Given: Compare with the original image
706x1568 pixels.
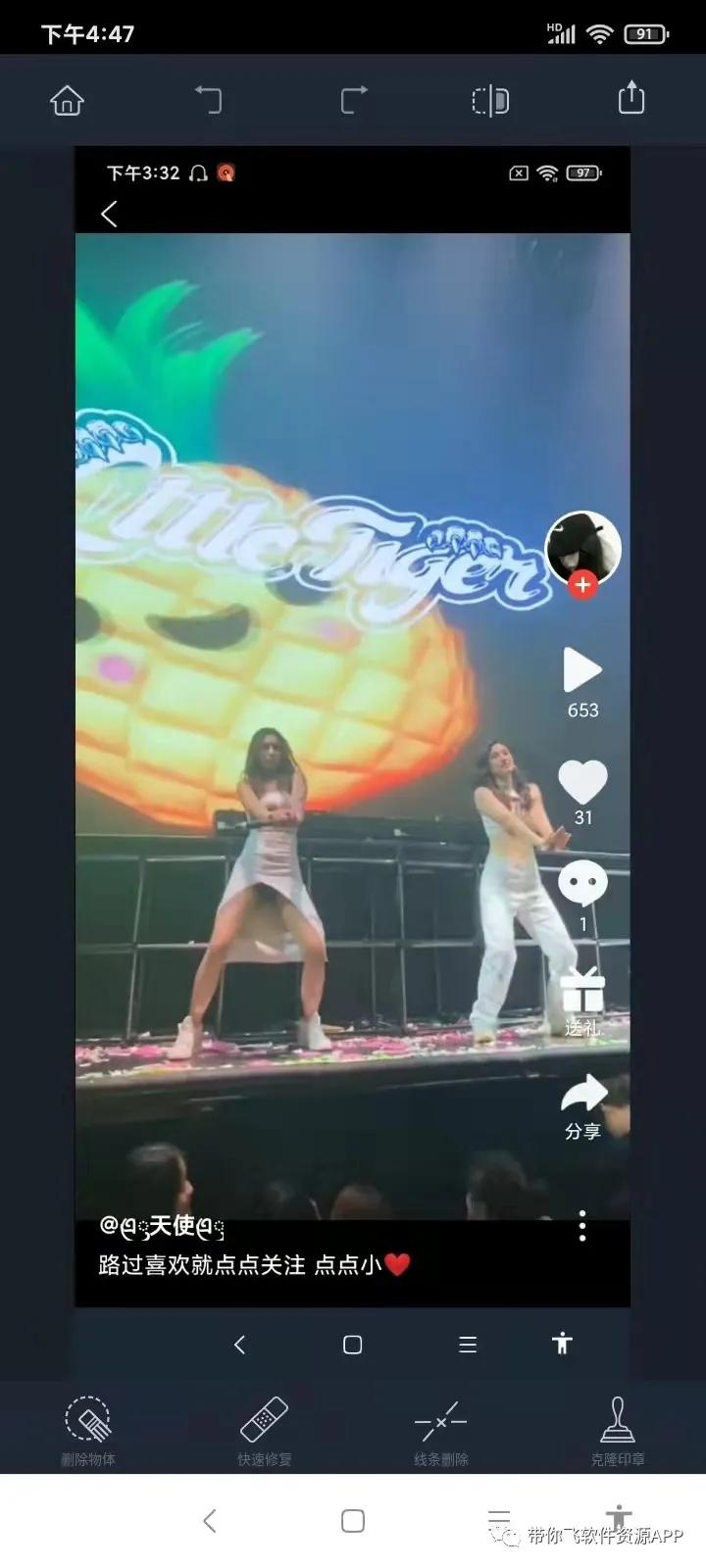Looking at the screenshot, I should click(x=490, y=100).
